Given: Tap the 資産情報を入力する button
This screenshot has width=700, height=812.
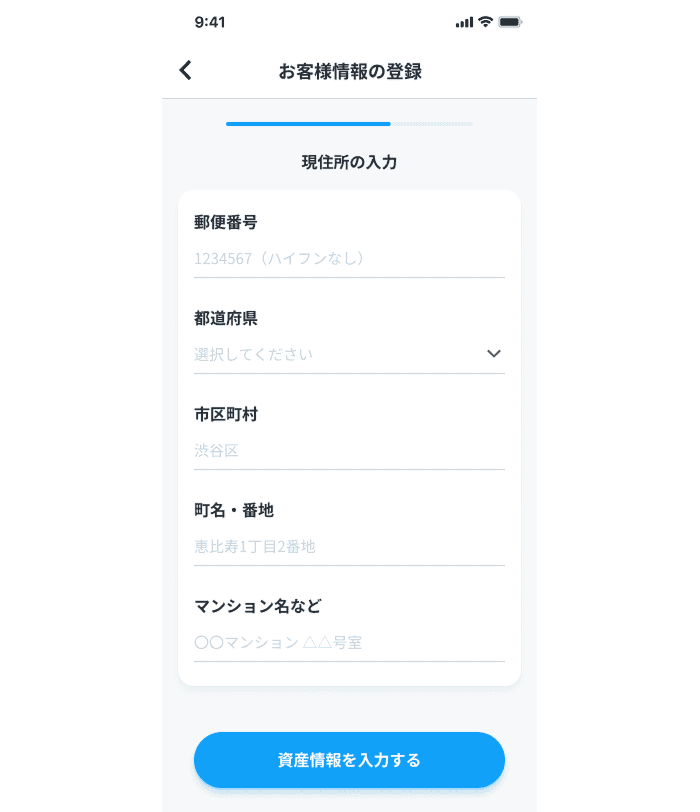Looking at the screenshot, I should tap(349, 760).
